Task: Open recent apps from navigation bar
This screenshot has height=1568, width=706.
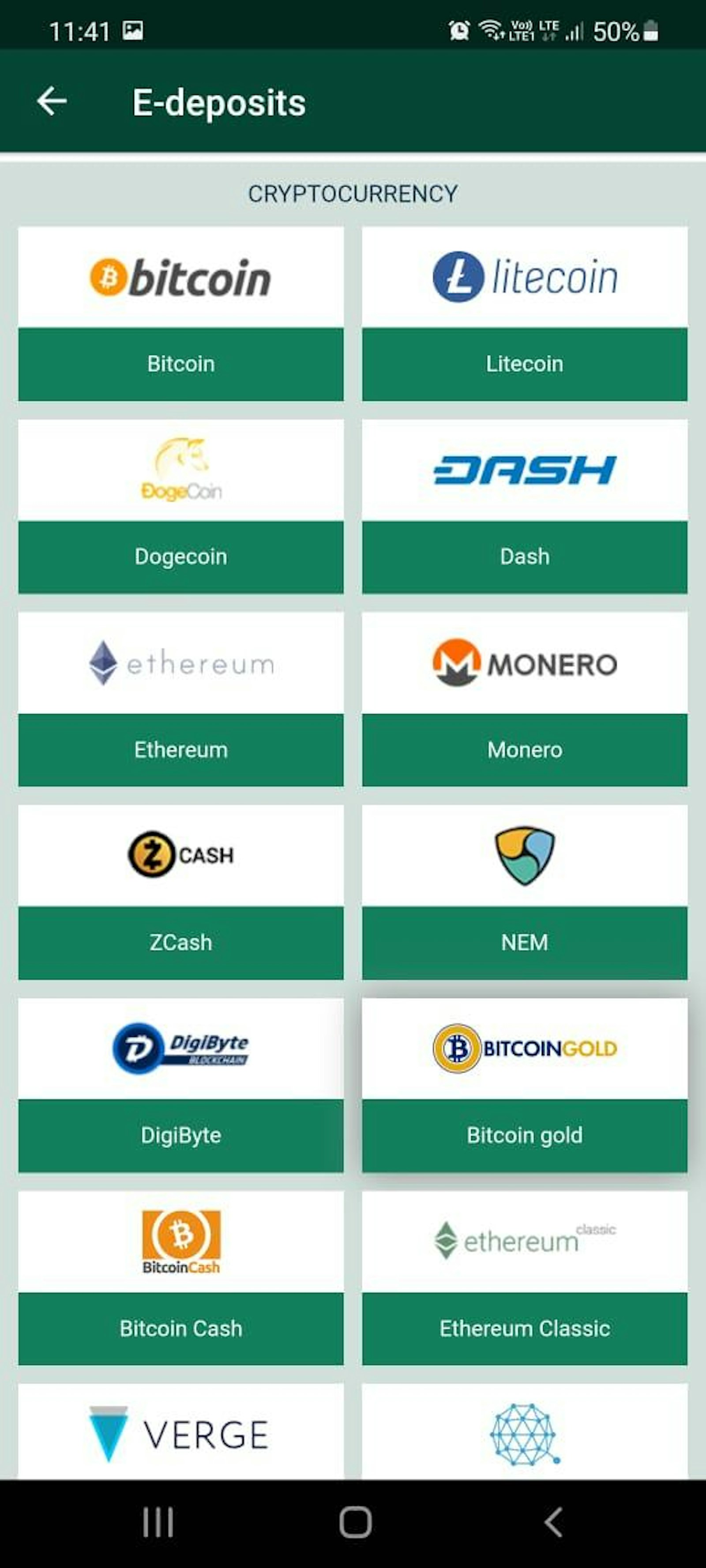Action: click(158, 1522)
